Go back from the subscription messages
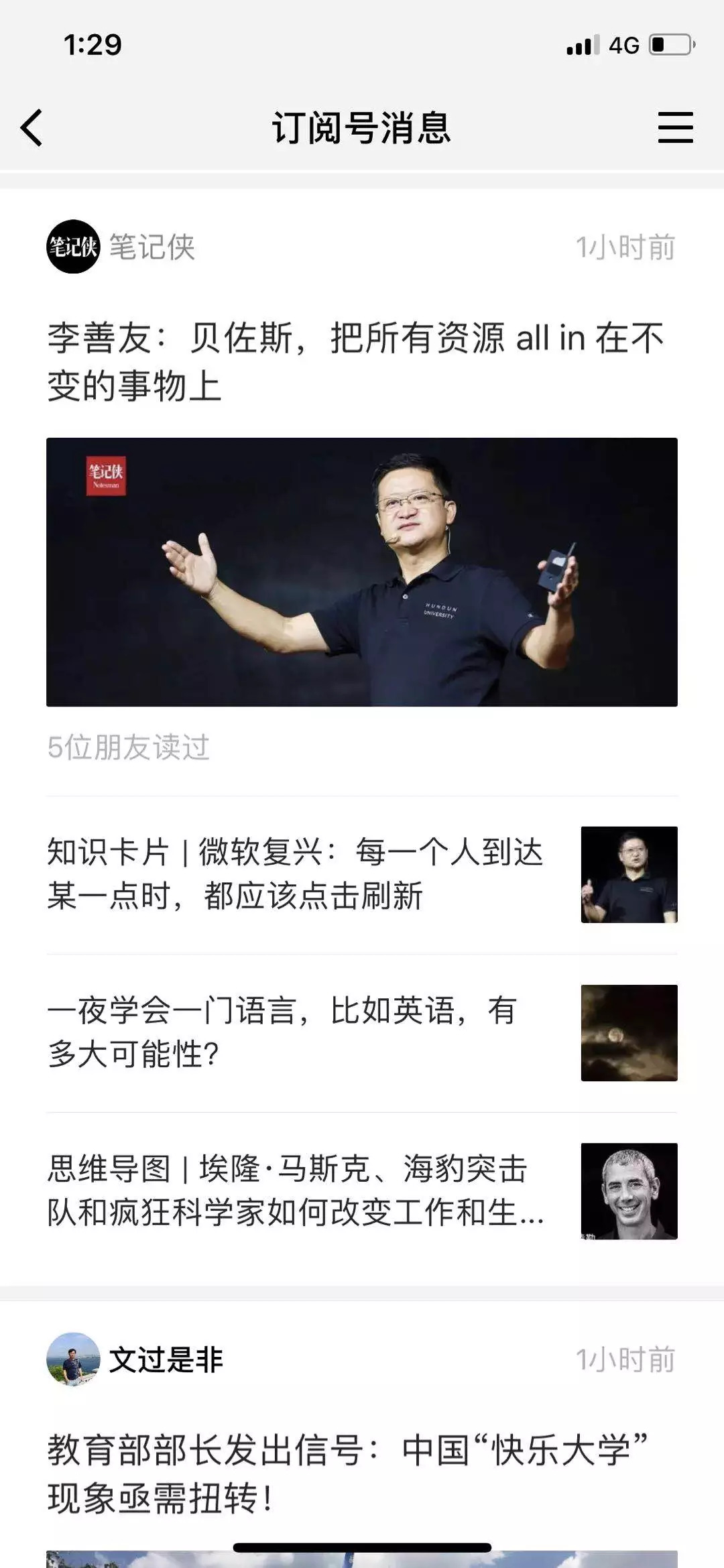This screenshot has height=1568, width=724. coord(32,127)
